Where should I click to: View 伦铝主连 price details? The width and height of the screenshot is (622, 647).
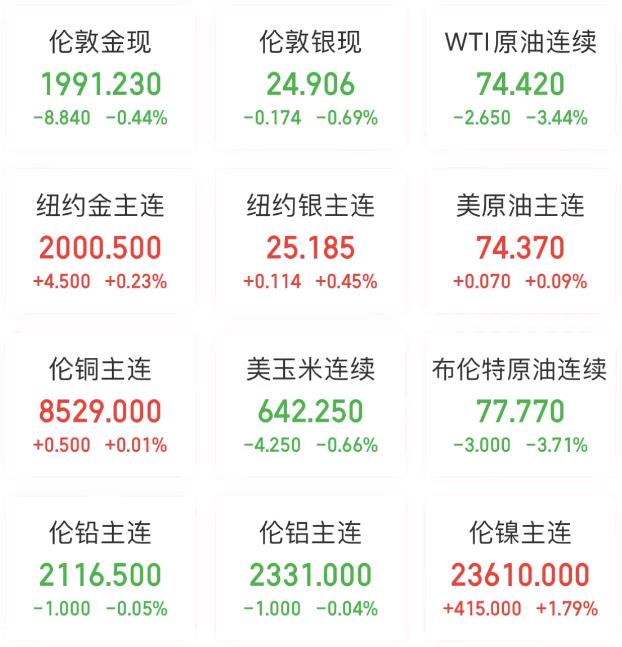click(x=310, y=573)
